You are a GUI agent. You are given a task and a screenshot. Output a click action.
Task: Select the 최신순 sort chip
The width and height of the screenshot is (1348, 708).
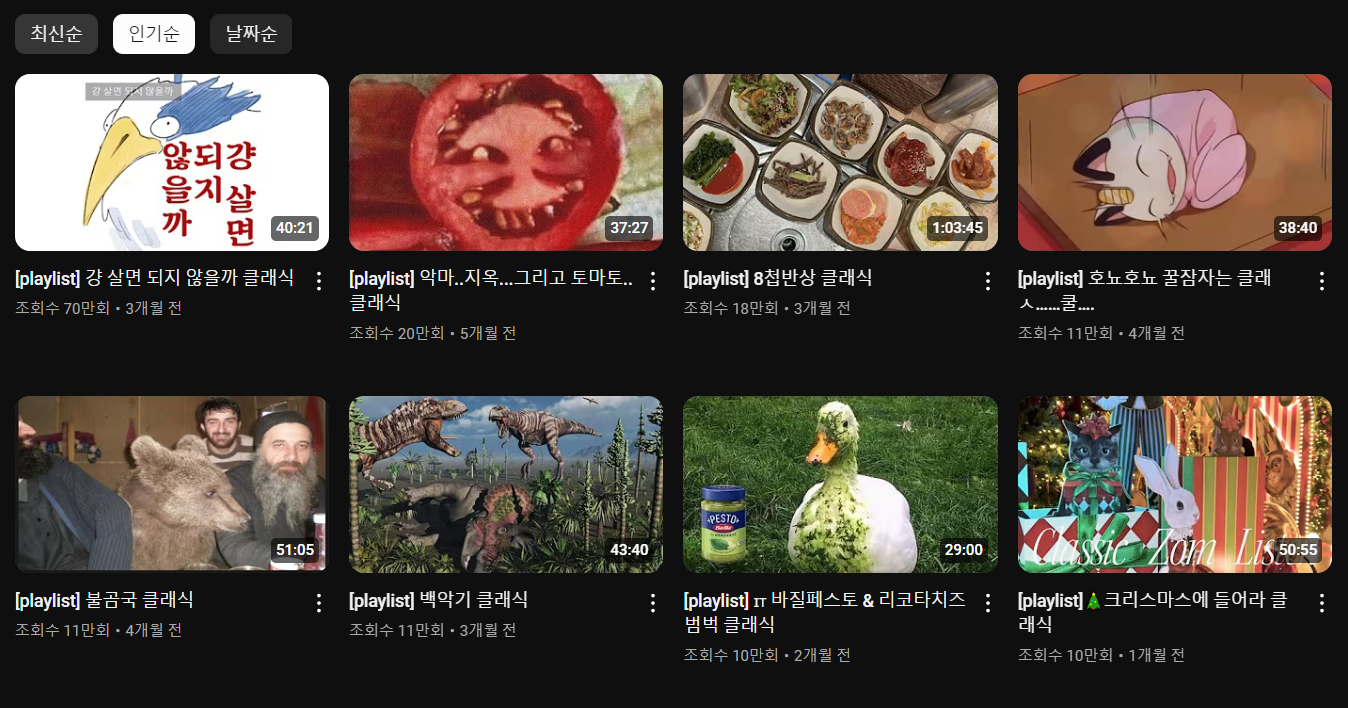pos(56,34)
